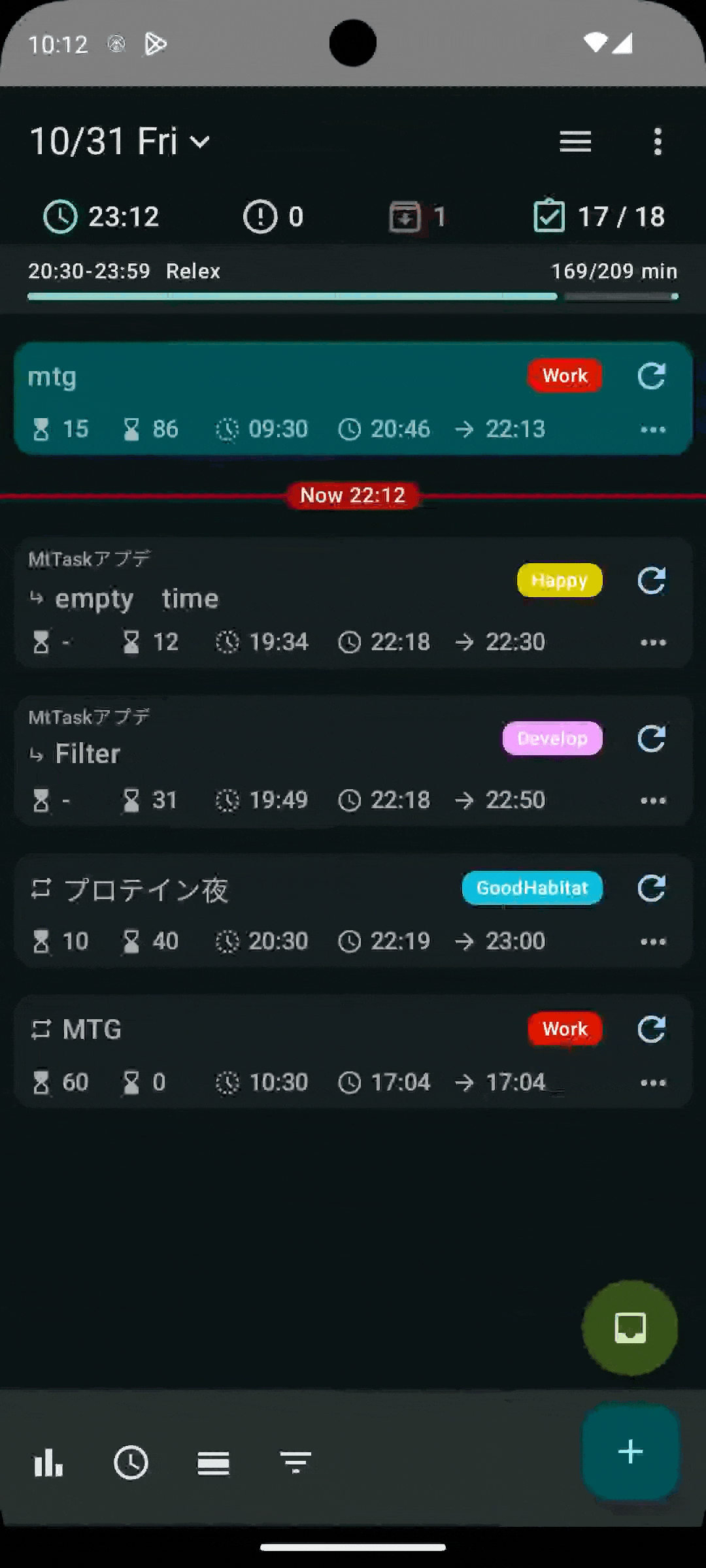Restart the mtg task with the refresh icon
This screenshot has height=1568, width=706.
coord(651,376)
